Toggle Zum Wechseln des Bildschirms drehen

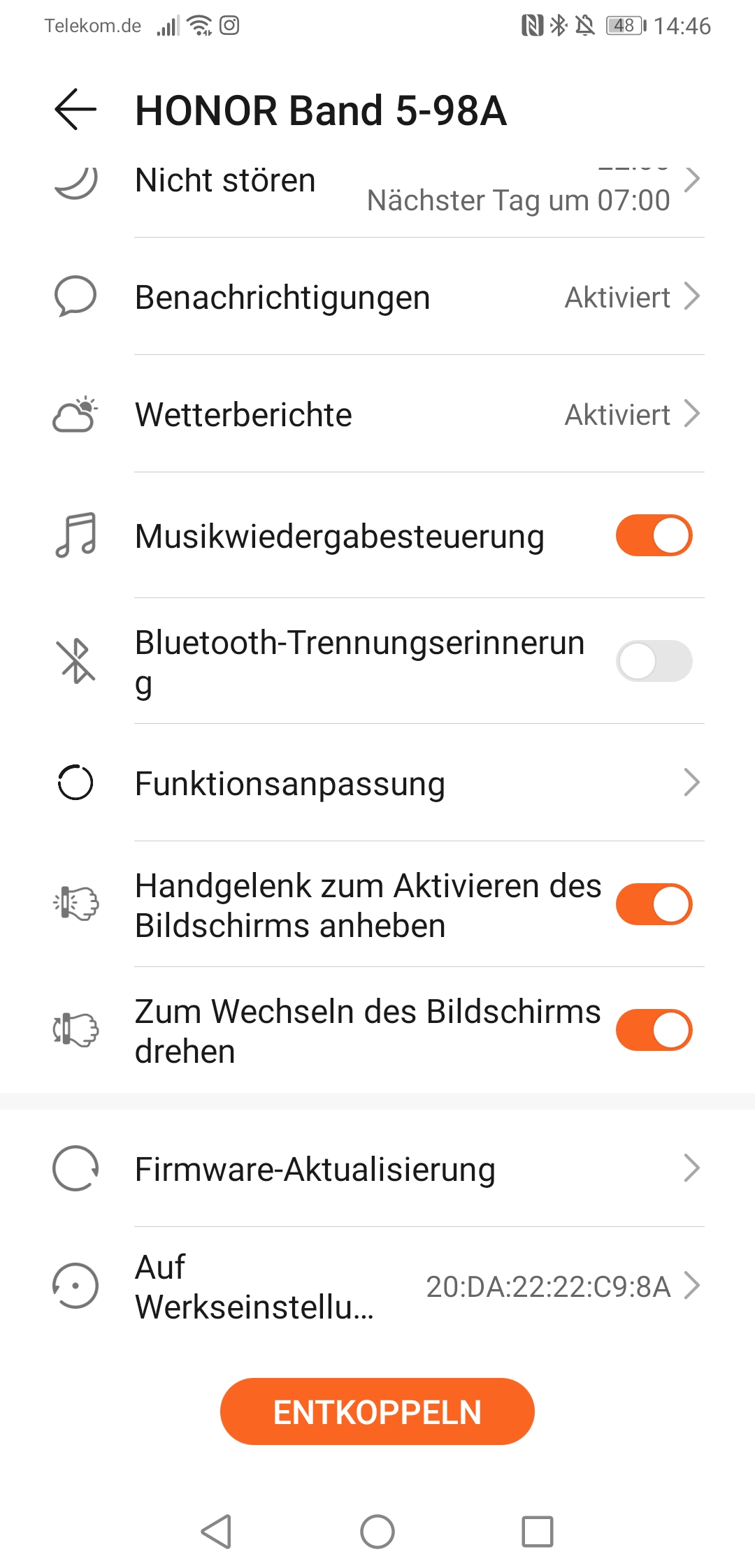point(654,1030)
